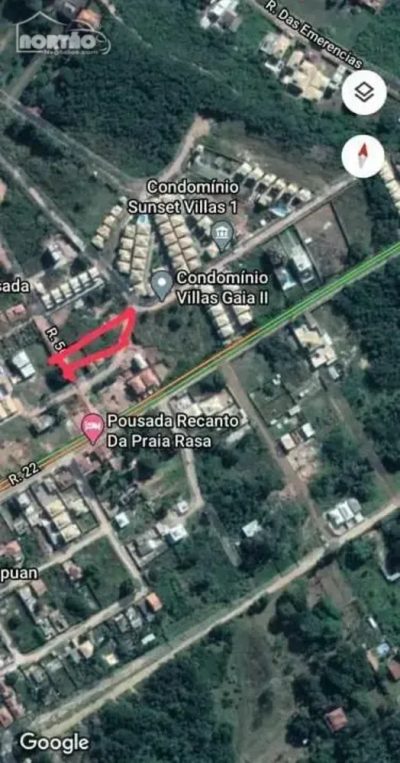The width and height of the screenshot is (400, 763).
Task: Tap the museum marker near Sunset Villas 1
Action: click(223, 236)
